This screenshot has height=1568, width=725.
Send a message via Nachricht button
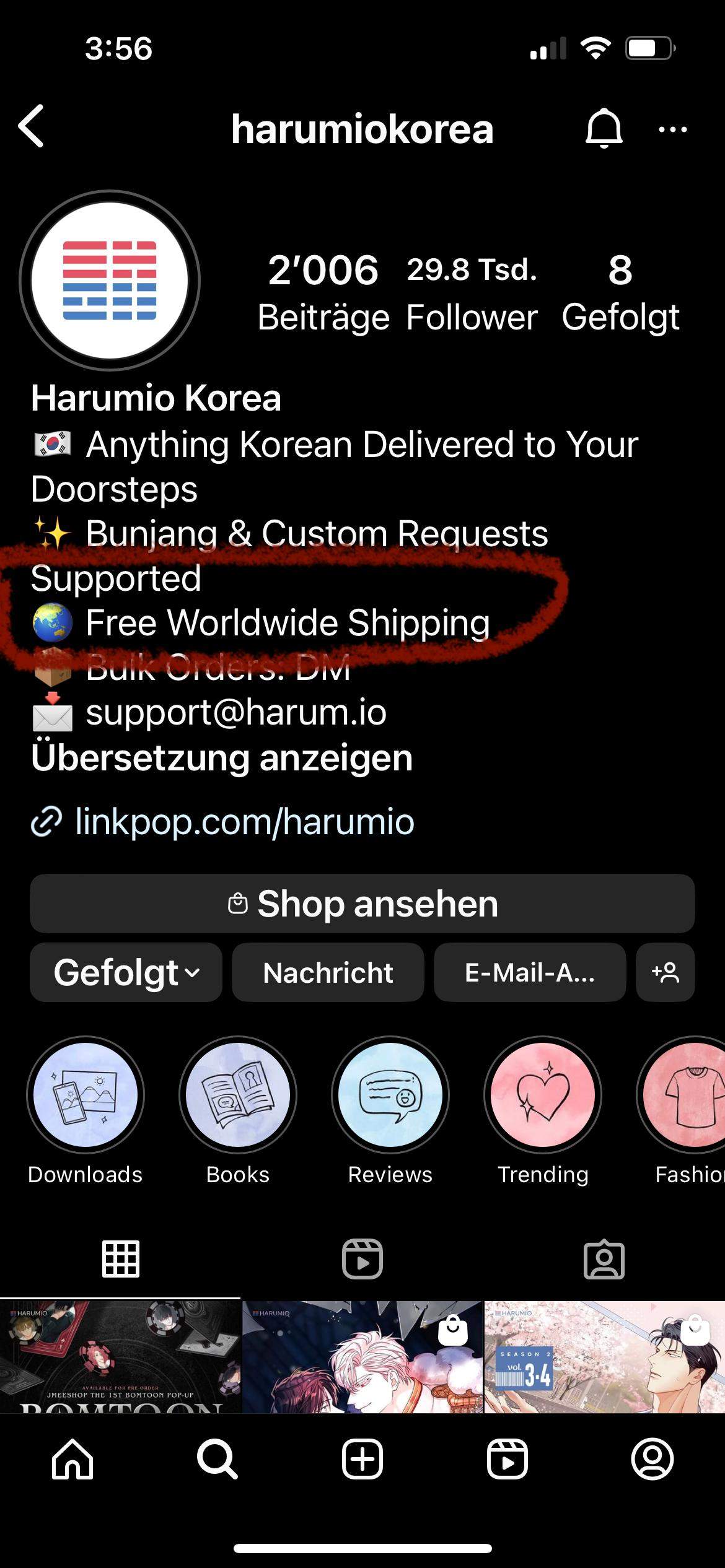point(328,972)
